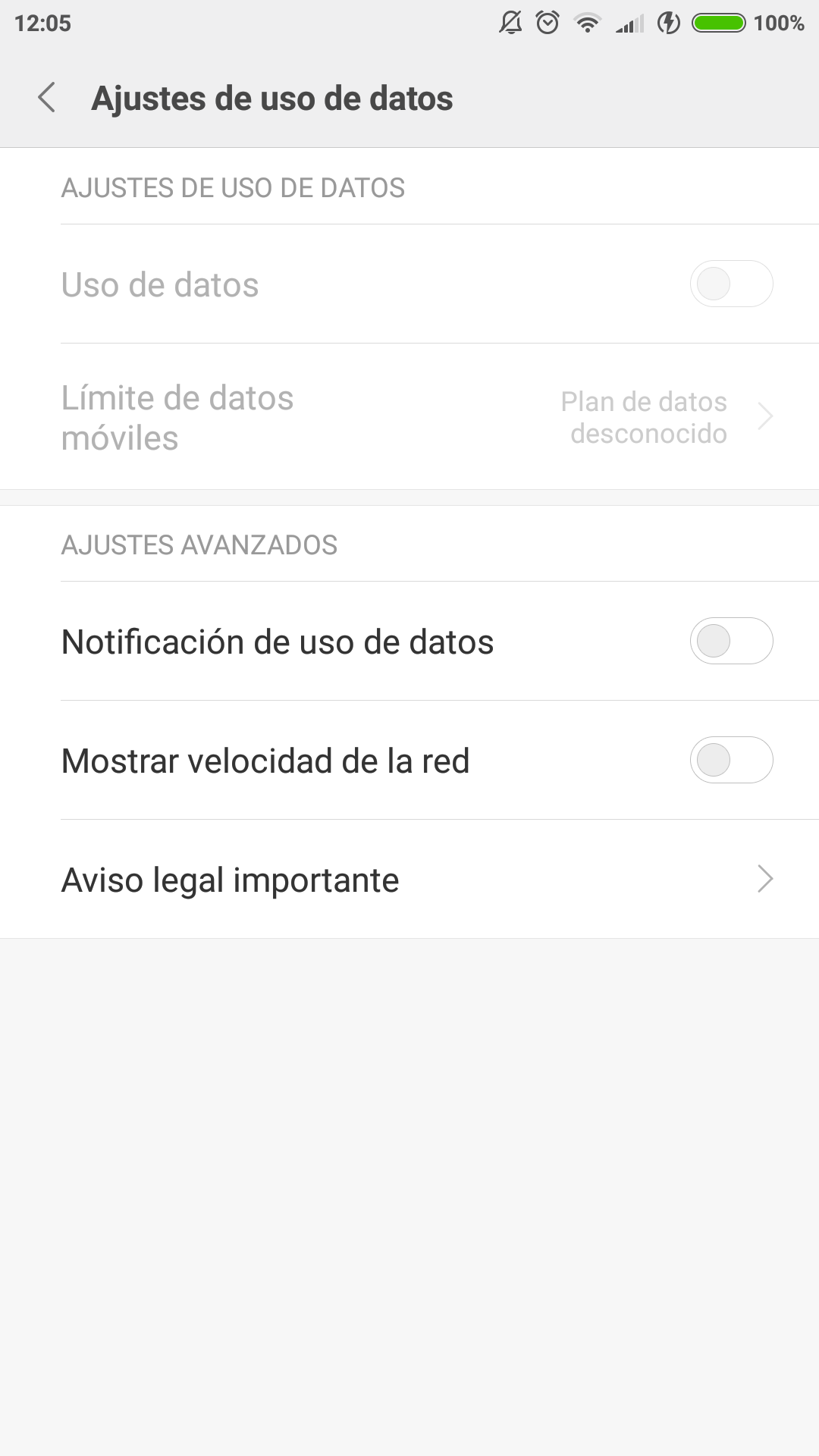The image size is (819, 1456).
Task: Toggle the Uso de datos switch
Action: pyautogui.click(x=730, y=284)
